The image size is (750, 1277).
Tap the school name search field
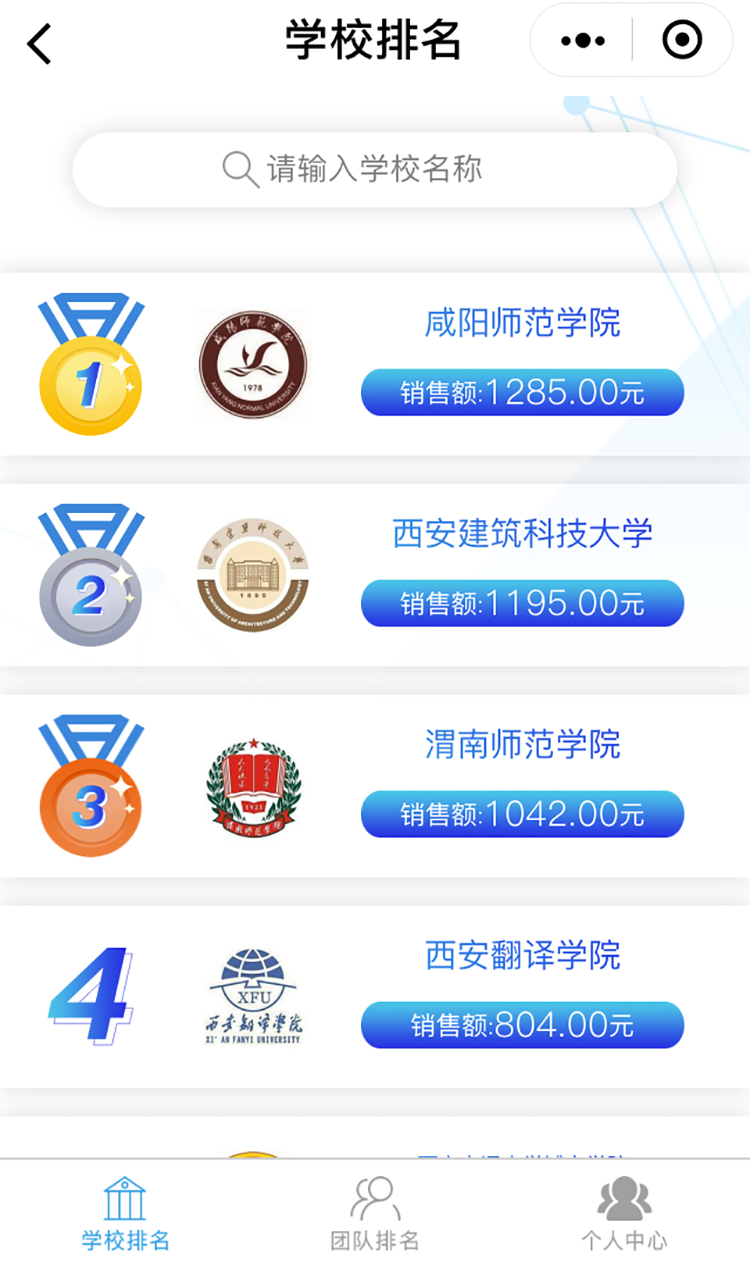click(x=375, y=170)
